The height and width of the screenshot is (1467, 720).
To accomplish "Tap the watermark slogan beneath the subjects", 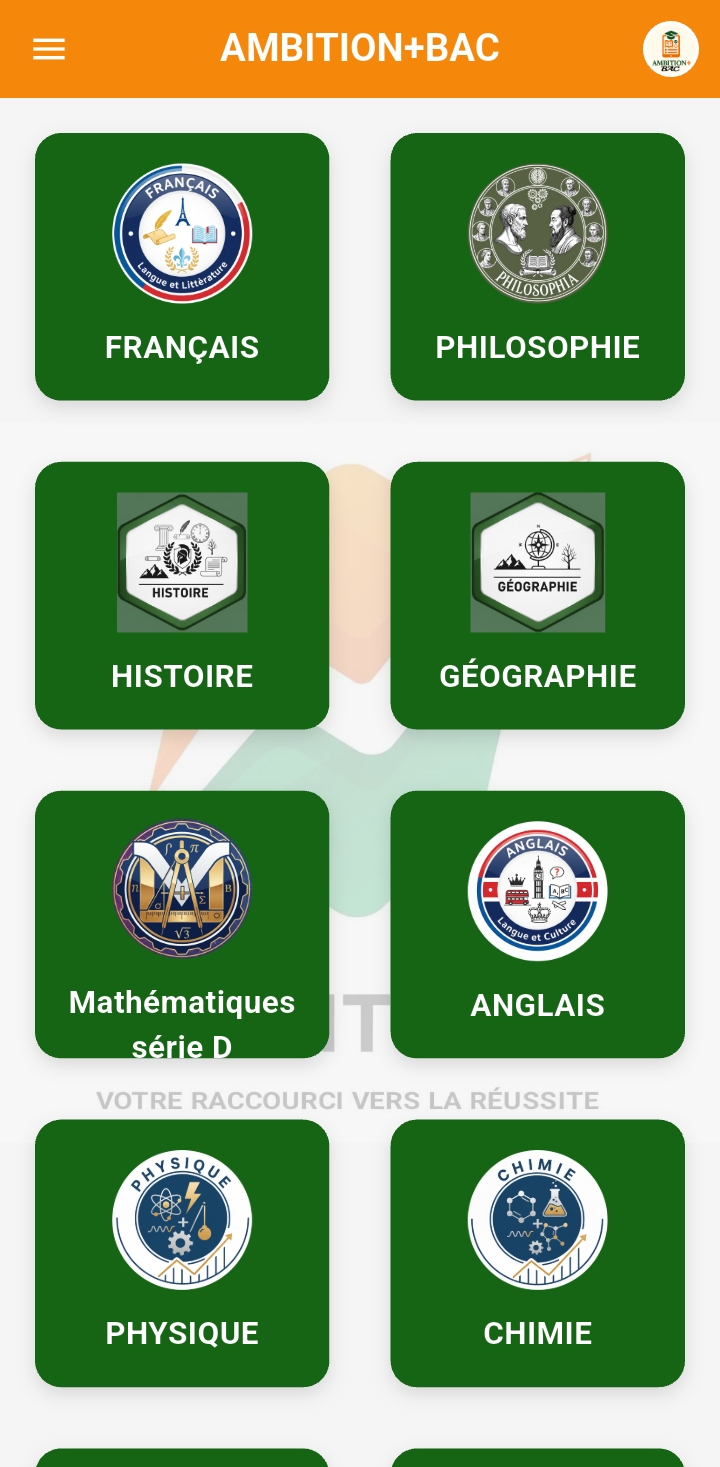I will click(x=347, y=1100).
